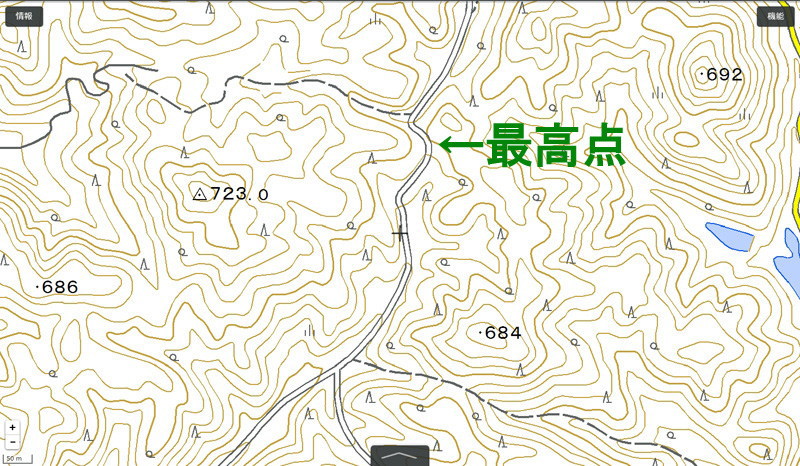Zoom out with the minus button
800x466 pixels.
[x=12, y=441]
